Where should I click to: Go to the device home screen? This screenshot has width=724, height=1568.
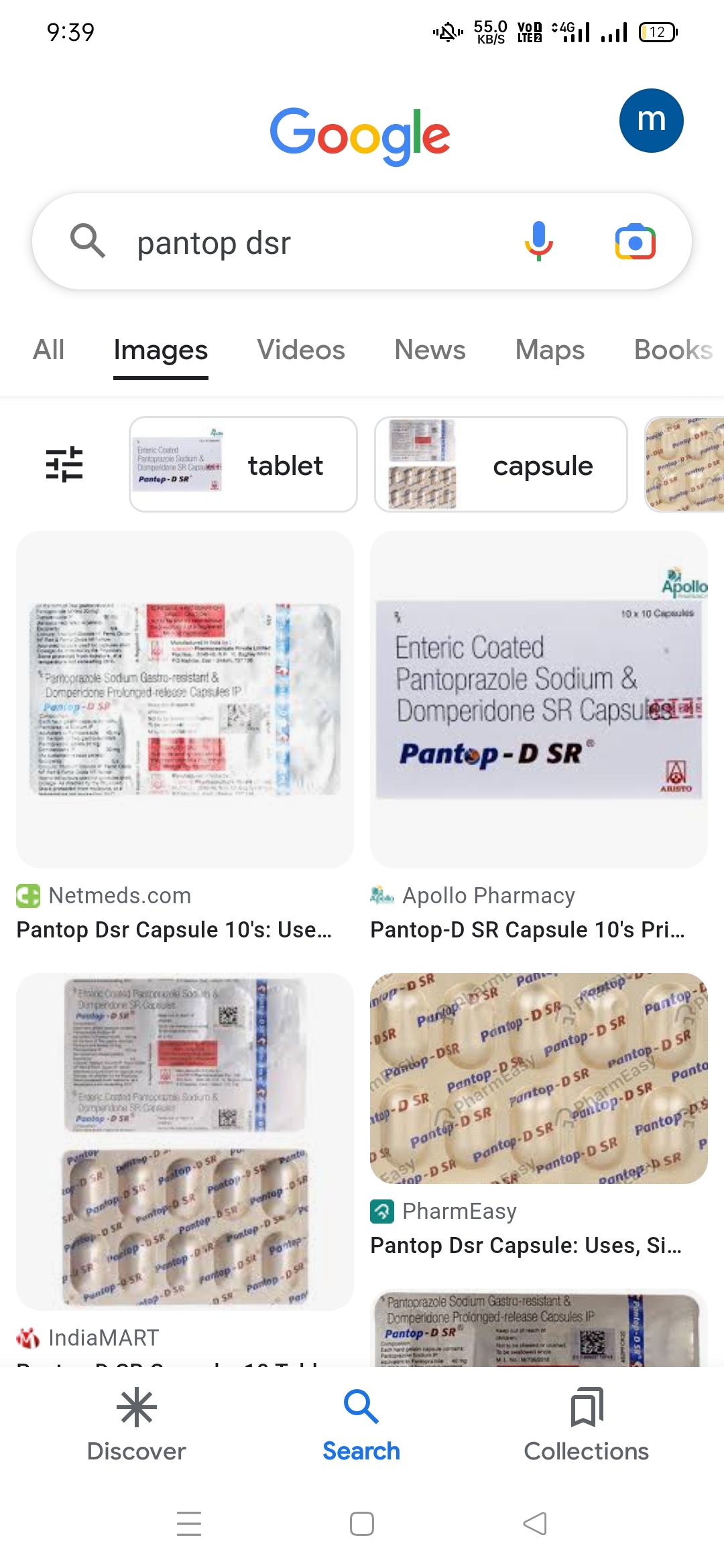(362, 1524)
